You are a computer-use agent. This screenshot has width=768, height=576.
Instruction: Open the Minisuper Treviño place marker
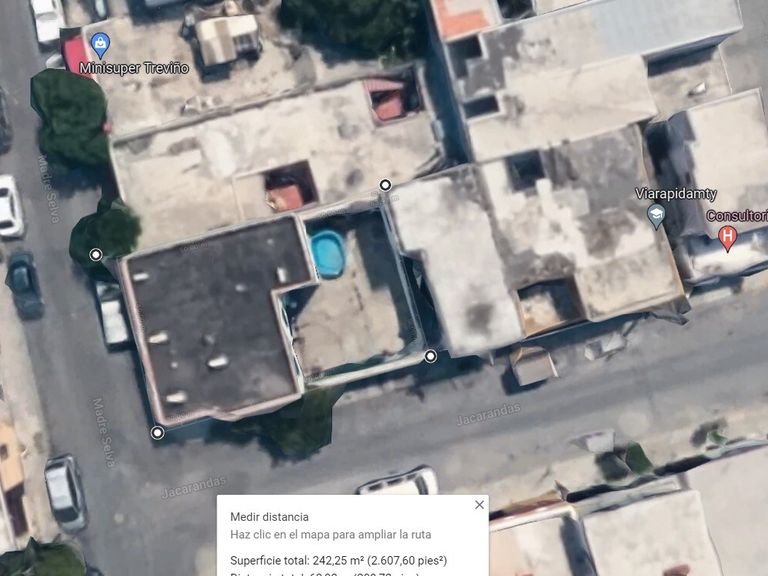click(x=99, y=44)
